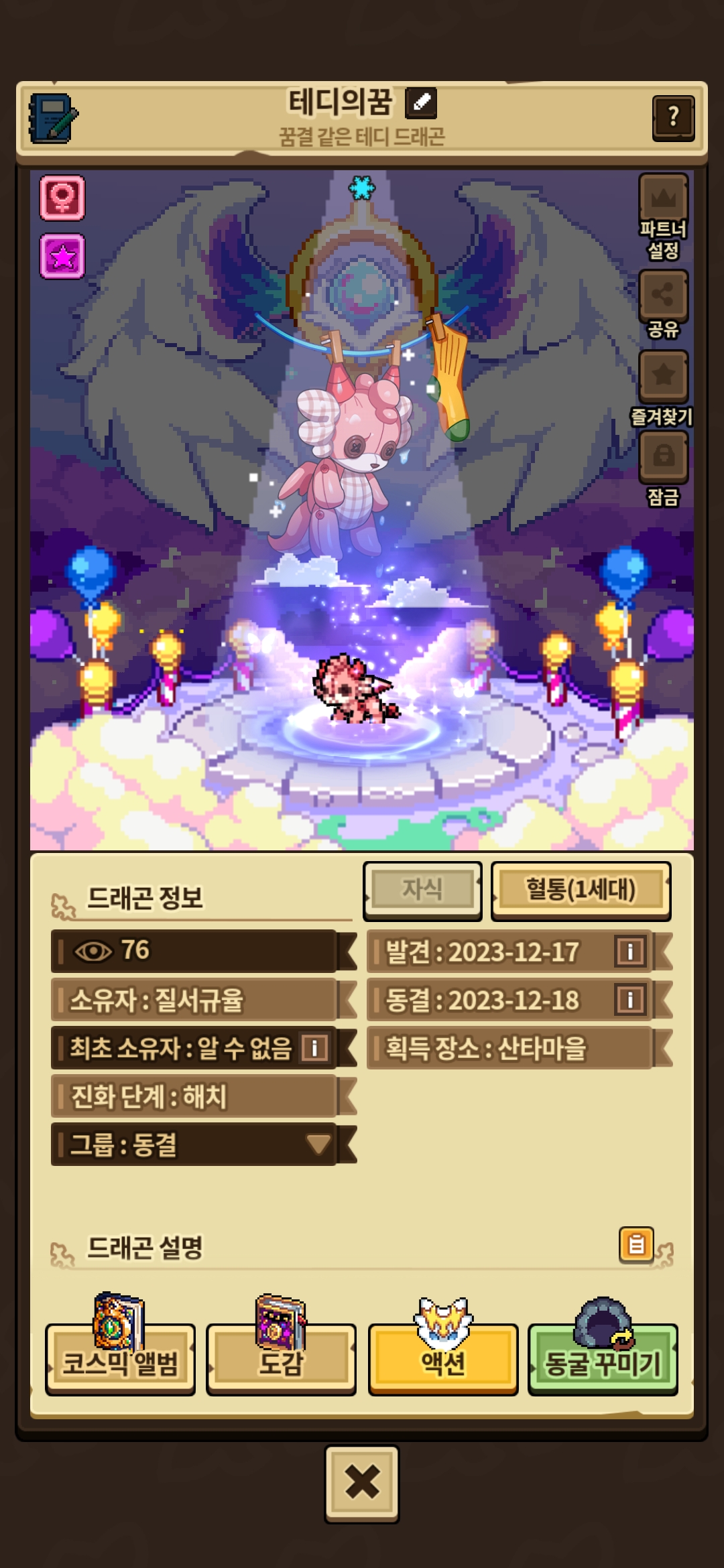This screenshot has width=724, height=1568.
Task: Tap the pink star badge icon
Action: [x=62, y=256]
